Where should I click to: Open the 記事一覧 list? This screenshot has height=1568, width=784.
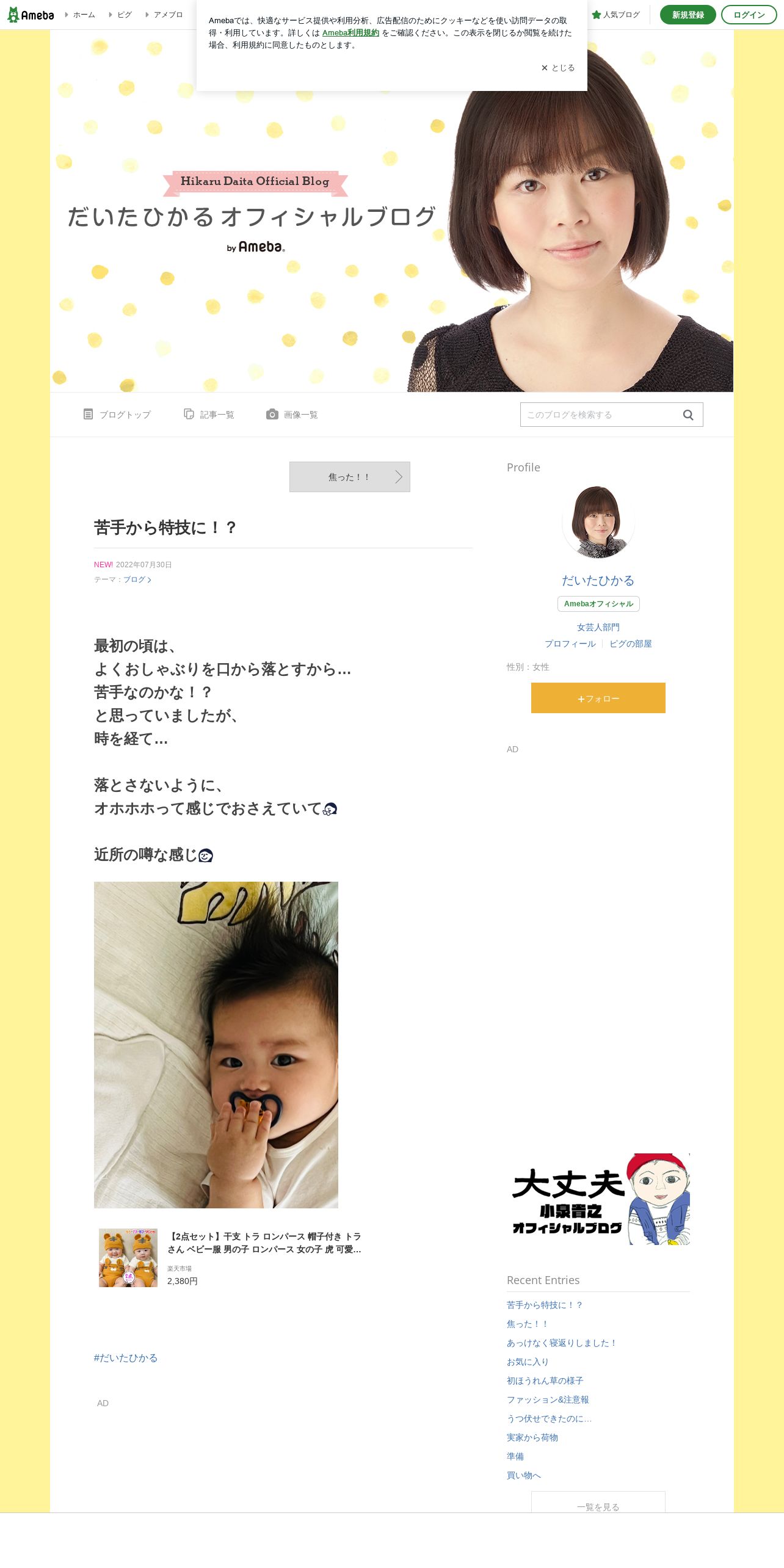209,415
